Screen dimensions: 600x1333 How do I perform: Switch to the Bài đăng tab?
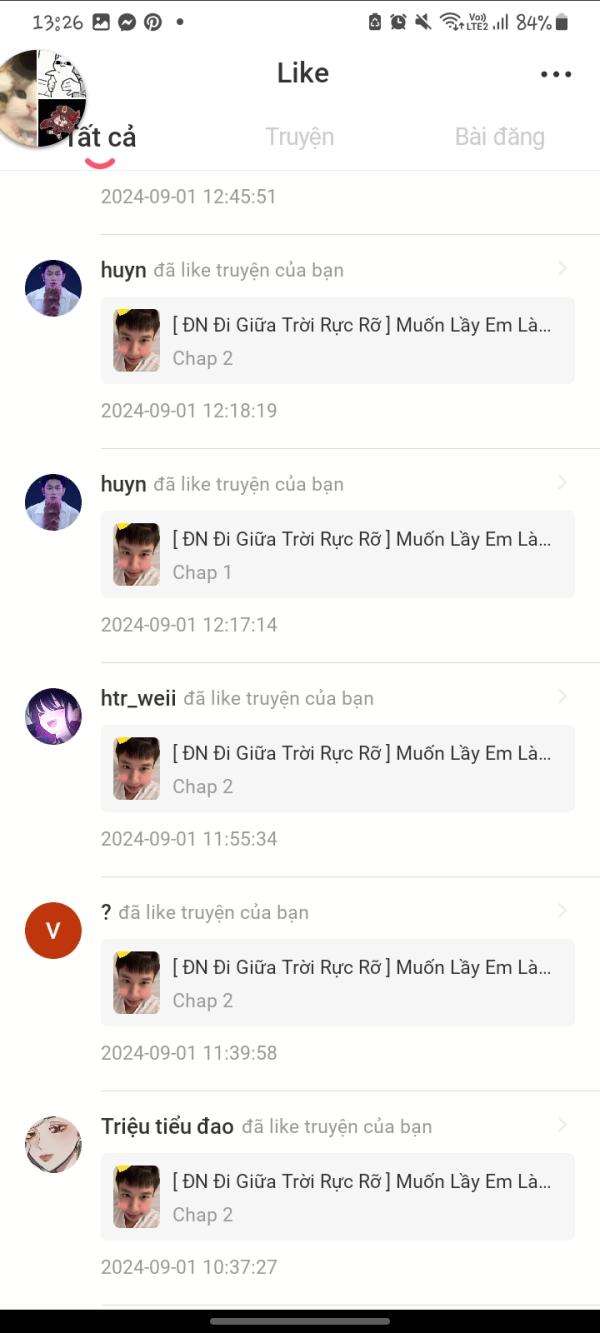click(499, 137)
